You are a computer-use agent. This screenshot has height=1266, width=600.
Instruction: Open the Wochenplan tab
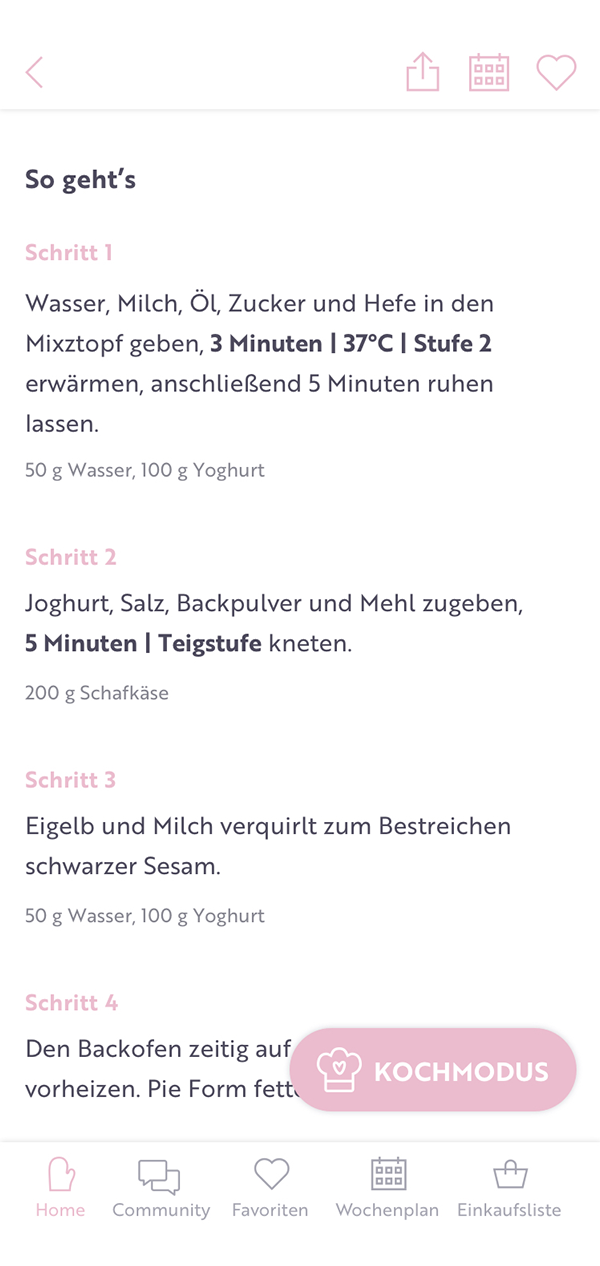click(387, 1187)
